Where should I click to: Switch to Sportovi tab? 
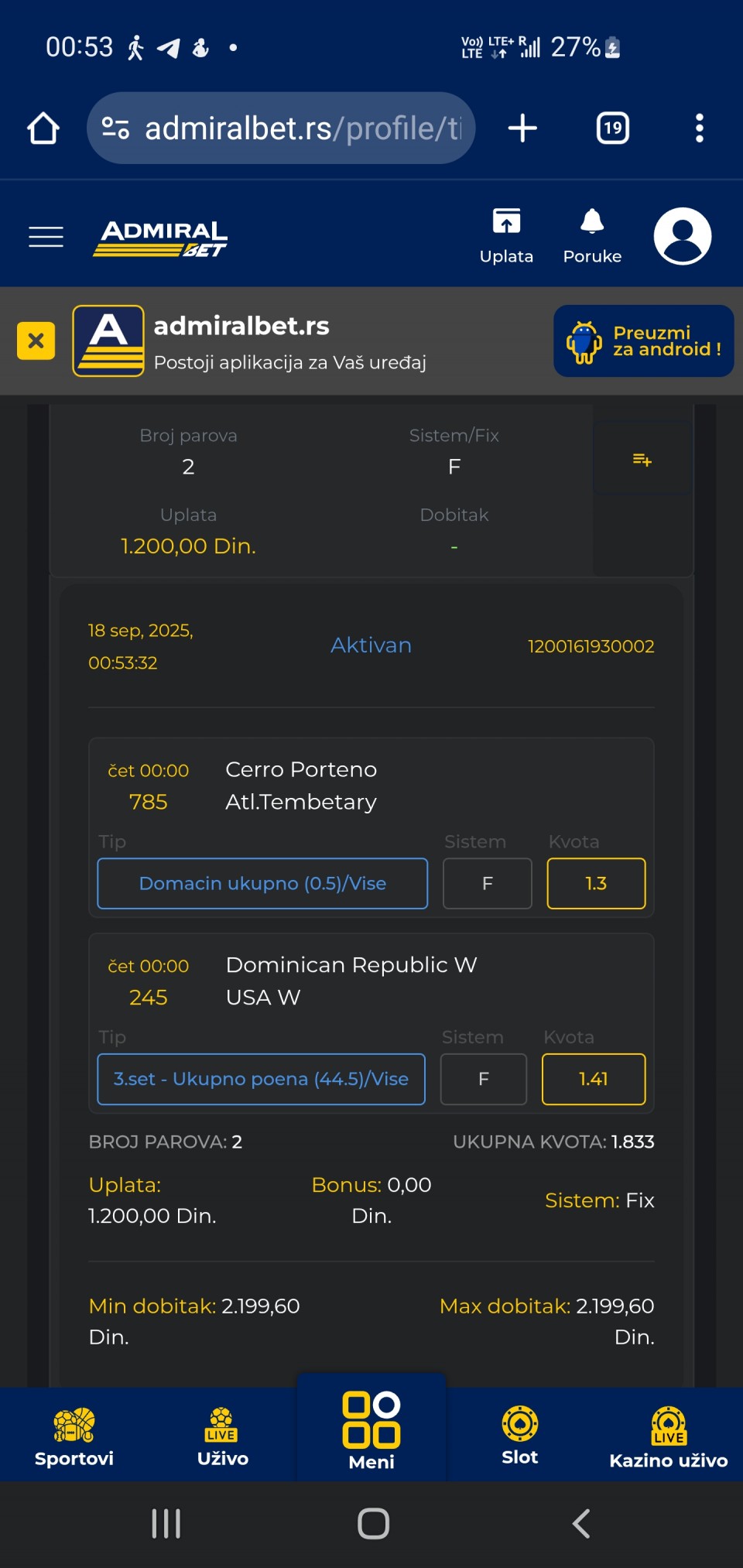74,1436
